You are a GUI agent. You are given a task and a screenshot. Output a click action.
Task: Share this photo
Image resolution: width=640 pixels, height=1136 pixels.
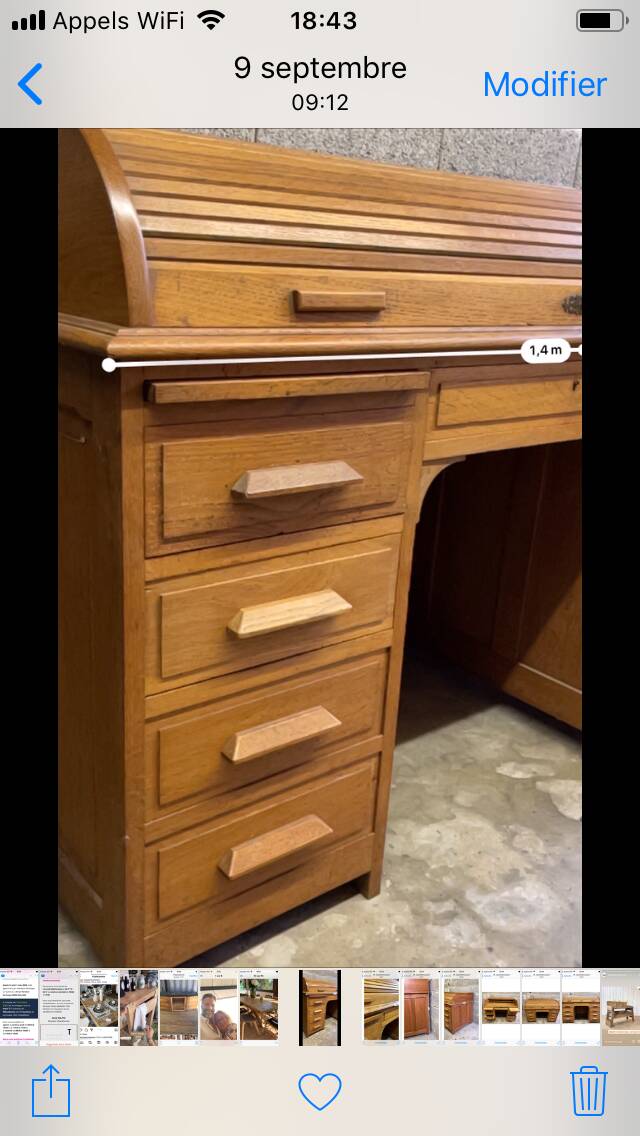[51, 1090]
